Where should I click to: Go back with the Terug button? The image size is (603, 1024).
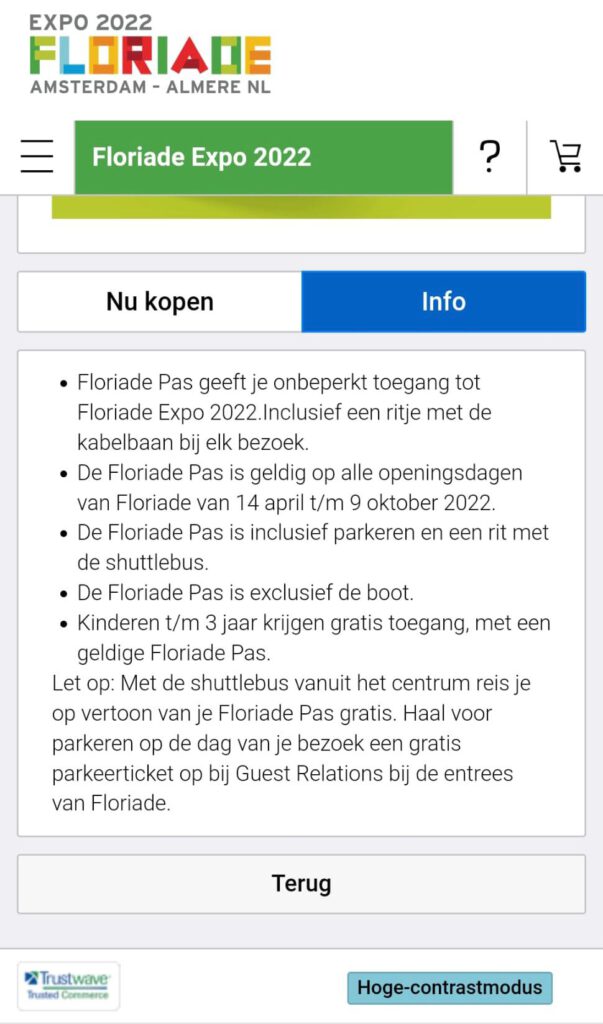(x=301, y=884)
